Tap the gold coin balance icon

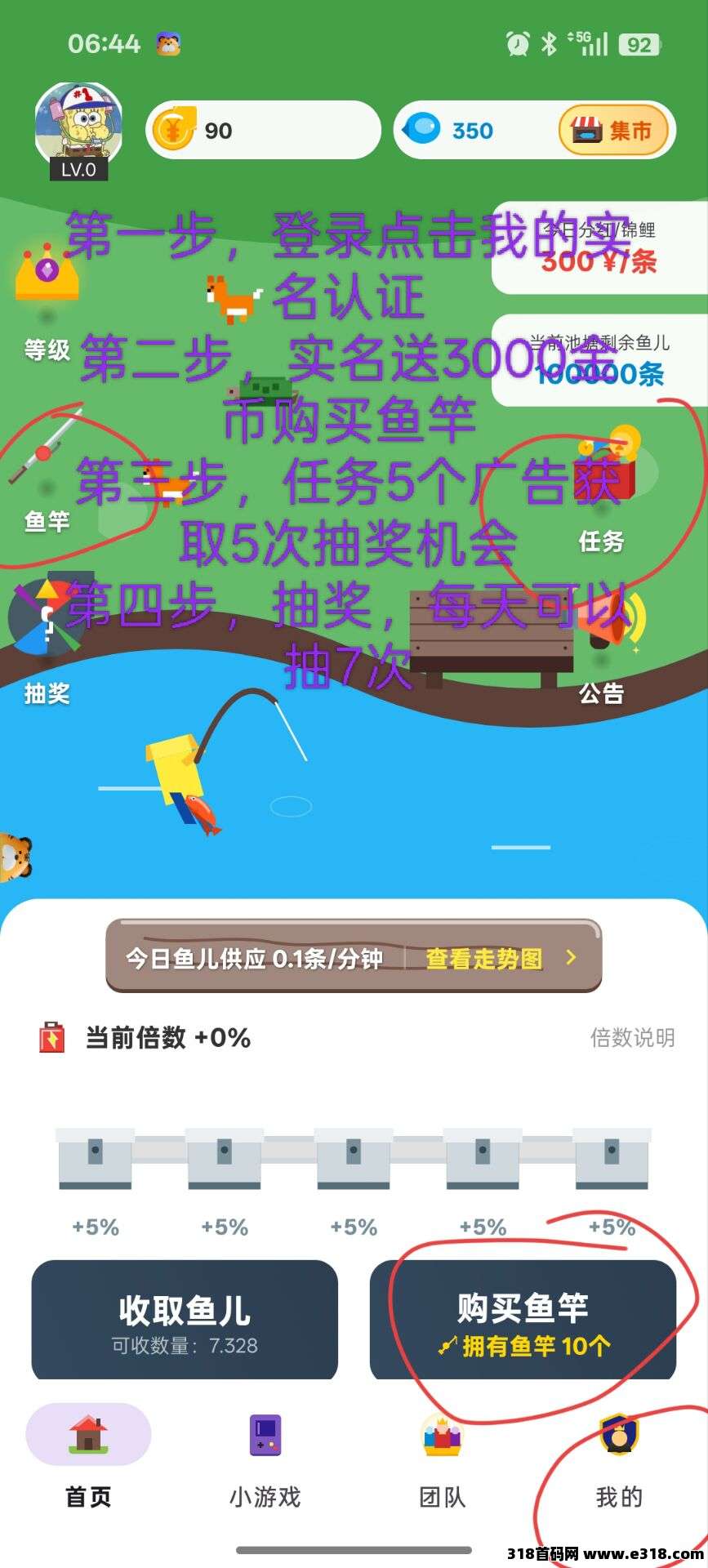pyautogui.click(x=174, y=129)
